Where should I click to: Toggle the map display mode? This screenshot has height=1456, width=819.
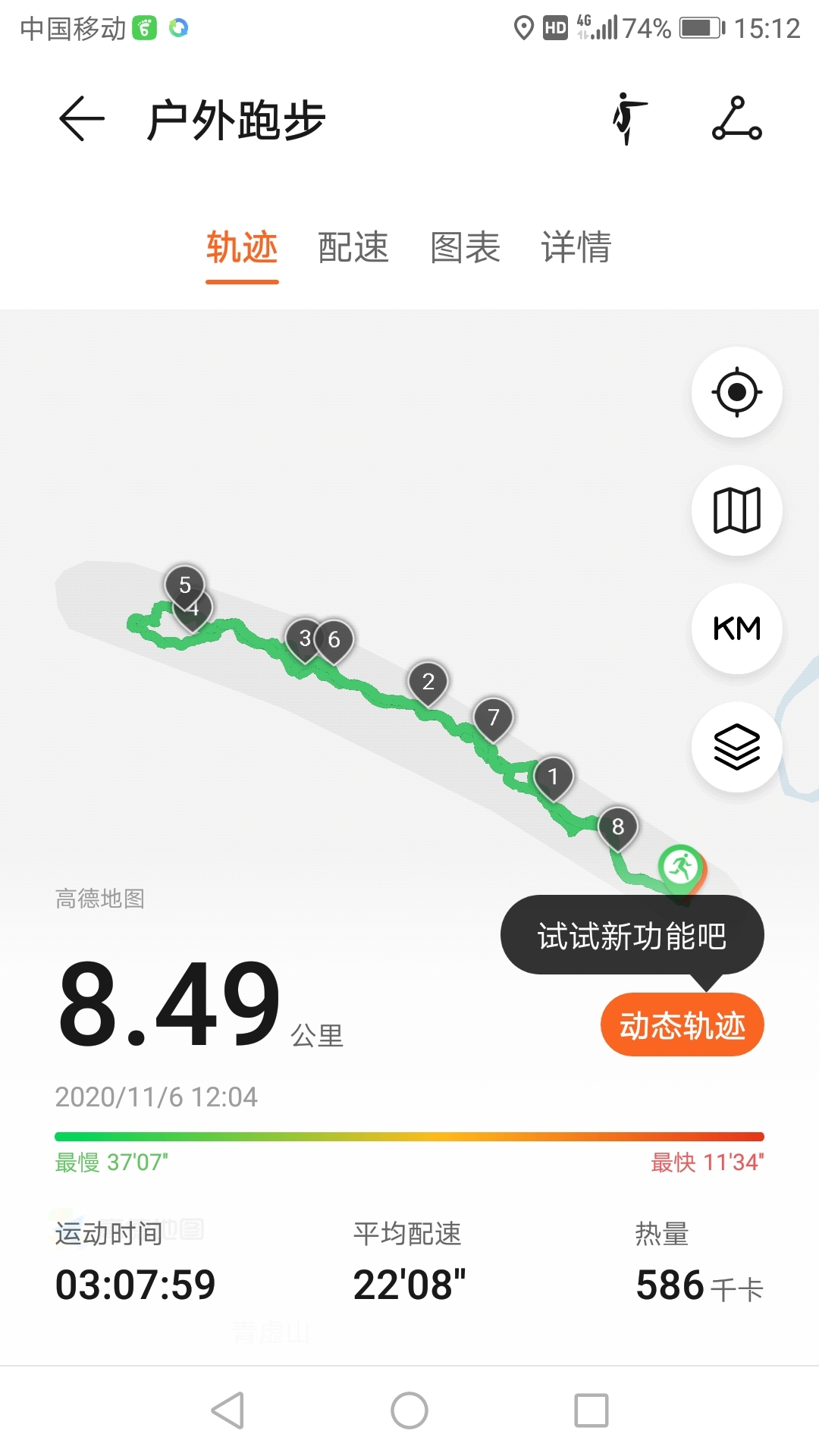pos(736,510)
